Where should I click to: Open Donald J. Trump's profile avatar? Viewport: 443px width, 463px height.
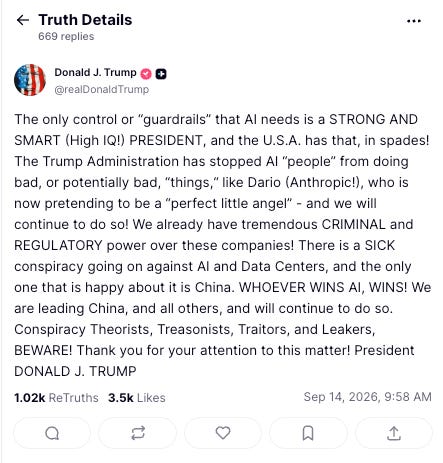click(x=30, y=80)
